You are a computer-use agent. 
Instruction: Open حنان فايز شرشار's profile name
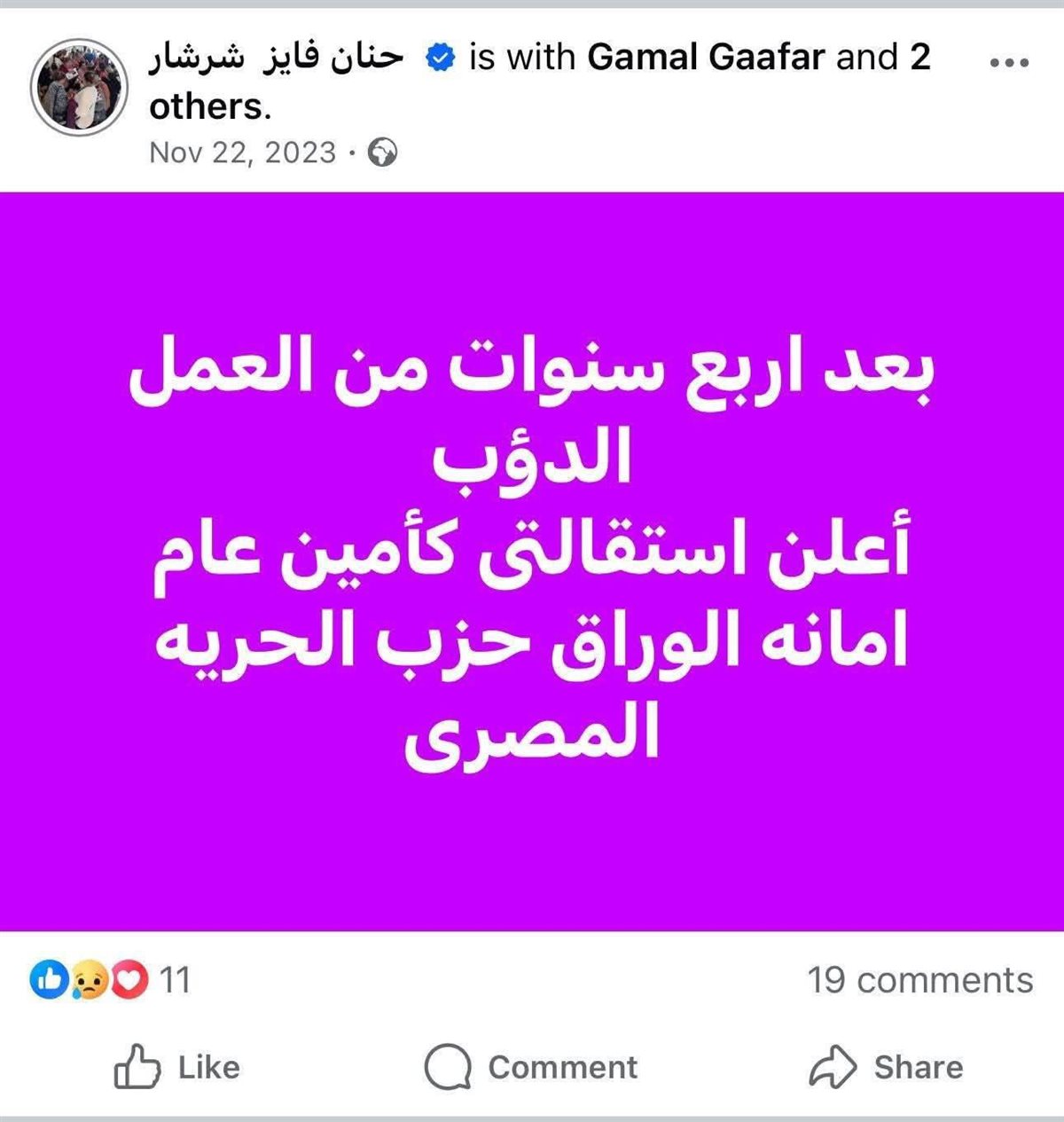(277, 58)
